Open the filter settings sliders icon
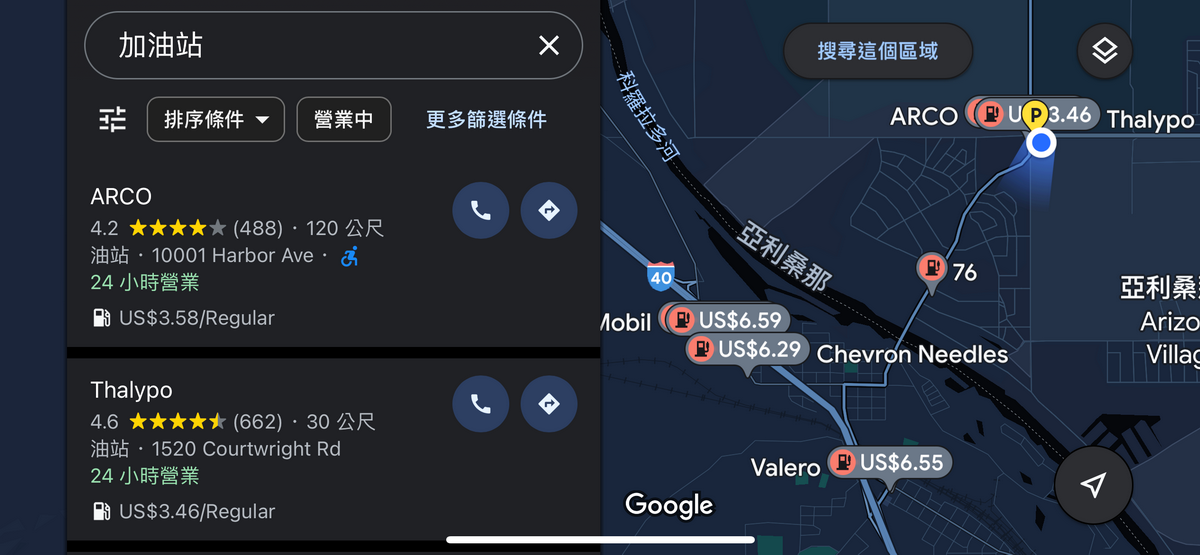Viewport: 1200px width, 555px height. pos(112,120)
